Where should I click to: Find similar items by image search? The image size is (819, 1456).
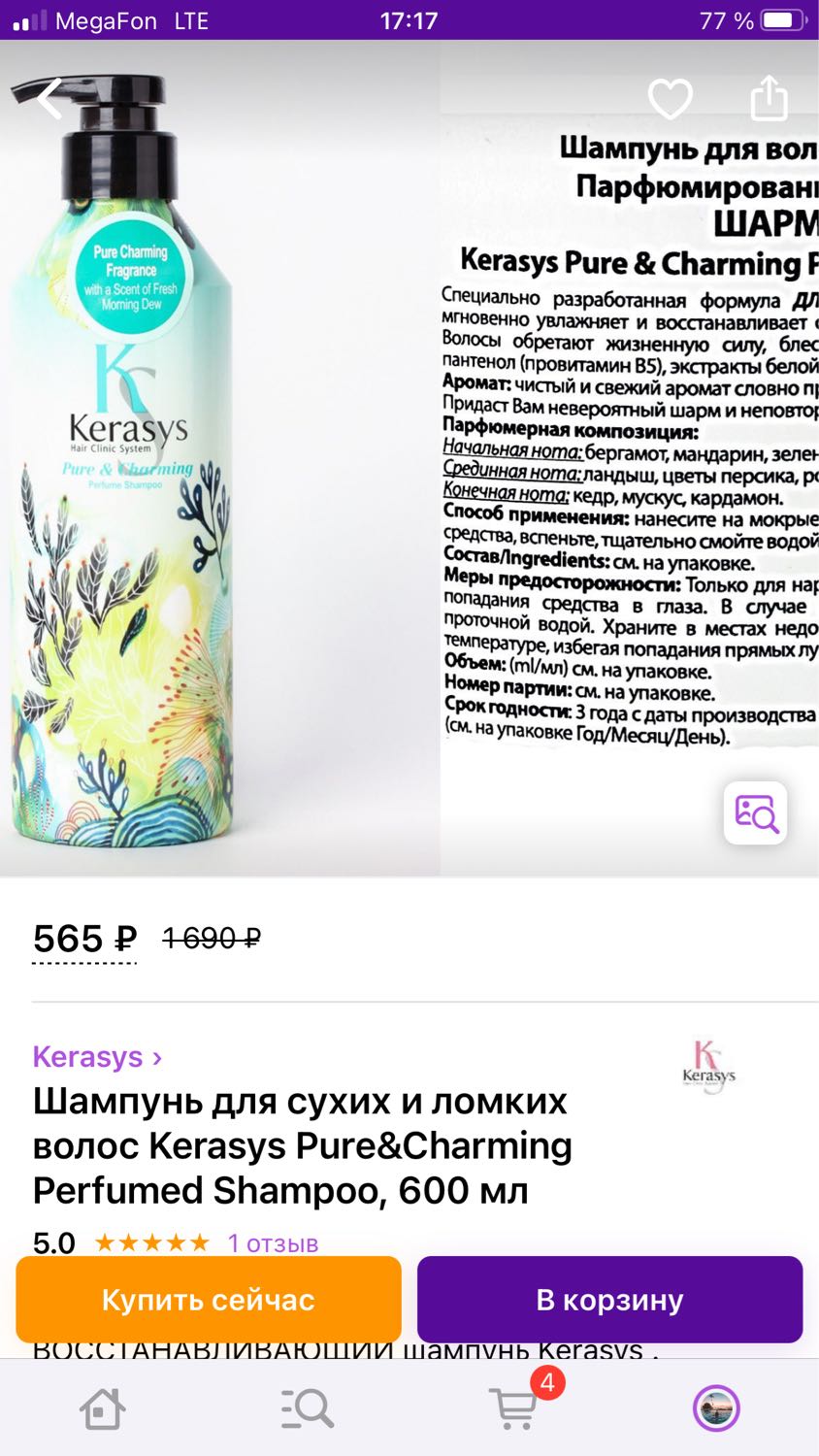point(755,812)
